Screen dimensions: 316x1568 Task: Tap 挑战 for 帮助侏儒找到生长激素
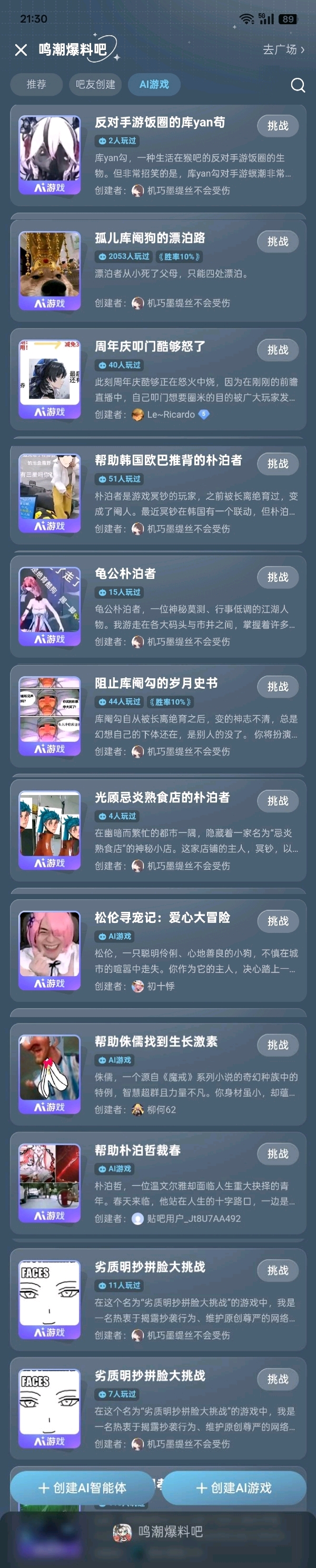click(x=278, y=1045)
